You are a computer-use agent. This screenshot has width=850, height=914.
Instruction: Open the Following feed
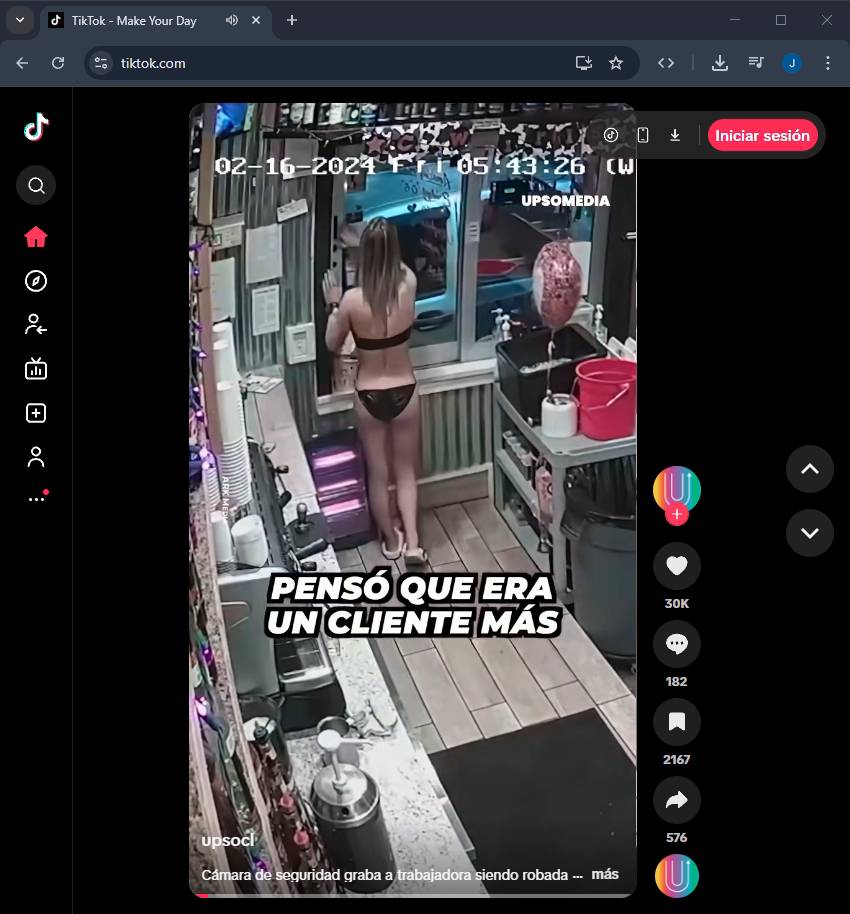point(36,324)
